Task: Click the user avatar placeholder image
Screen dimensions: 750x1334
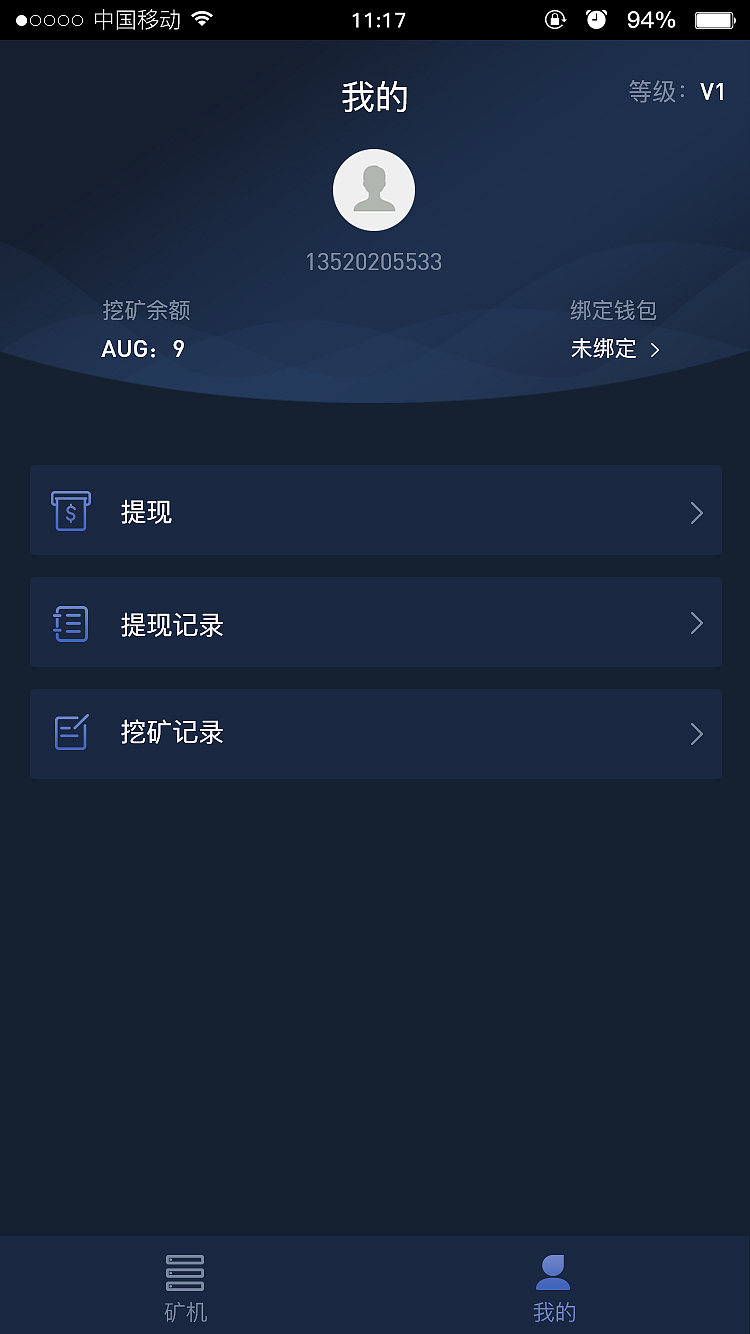Action: click(374, 190)
